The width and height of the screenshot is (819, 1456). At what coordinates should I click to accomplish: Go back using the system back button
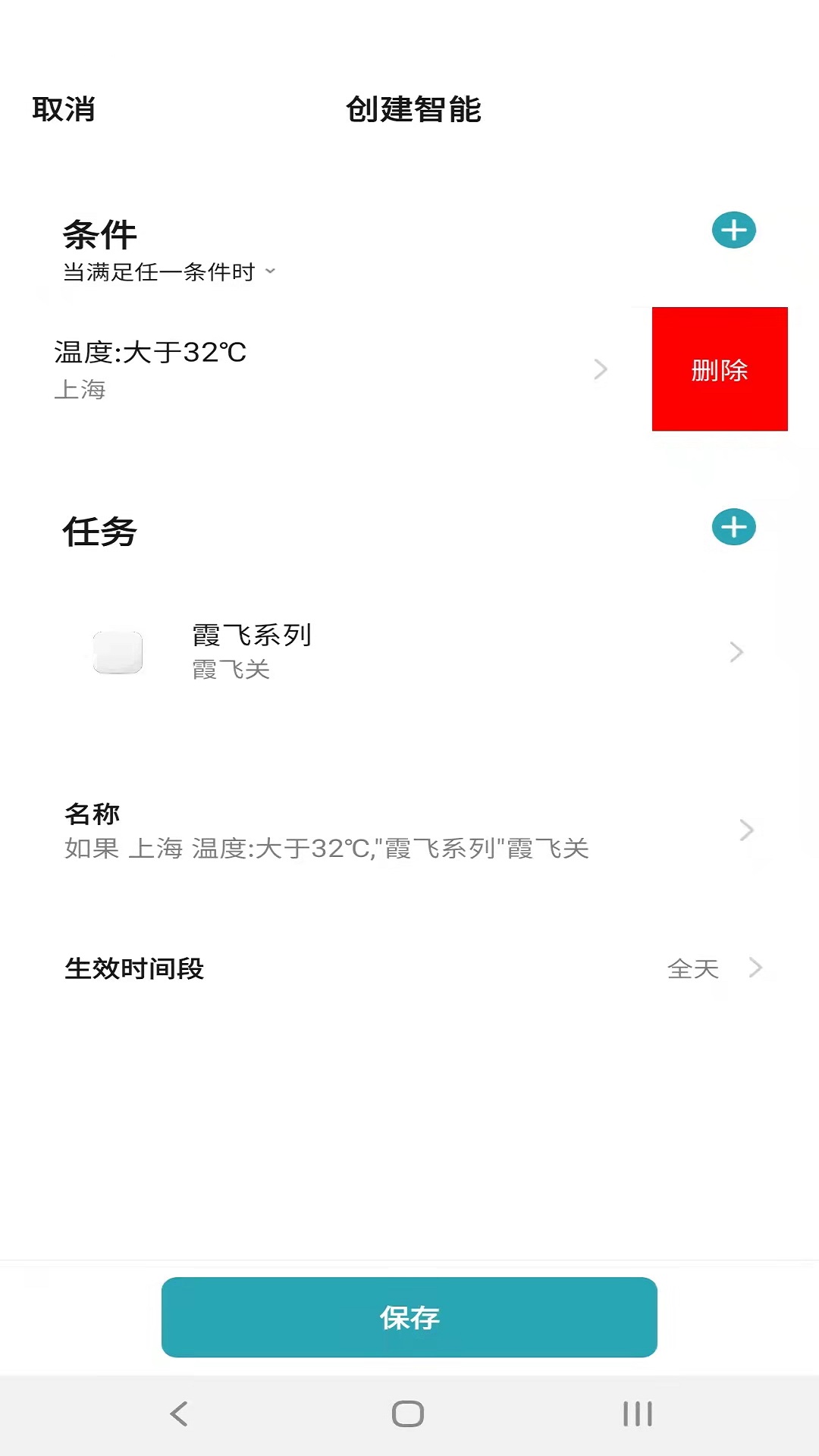(180, 1414)
